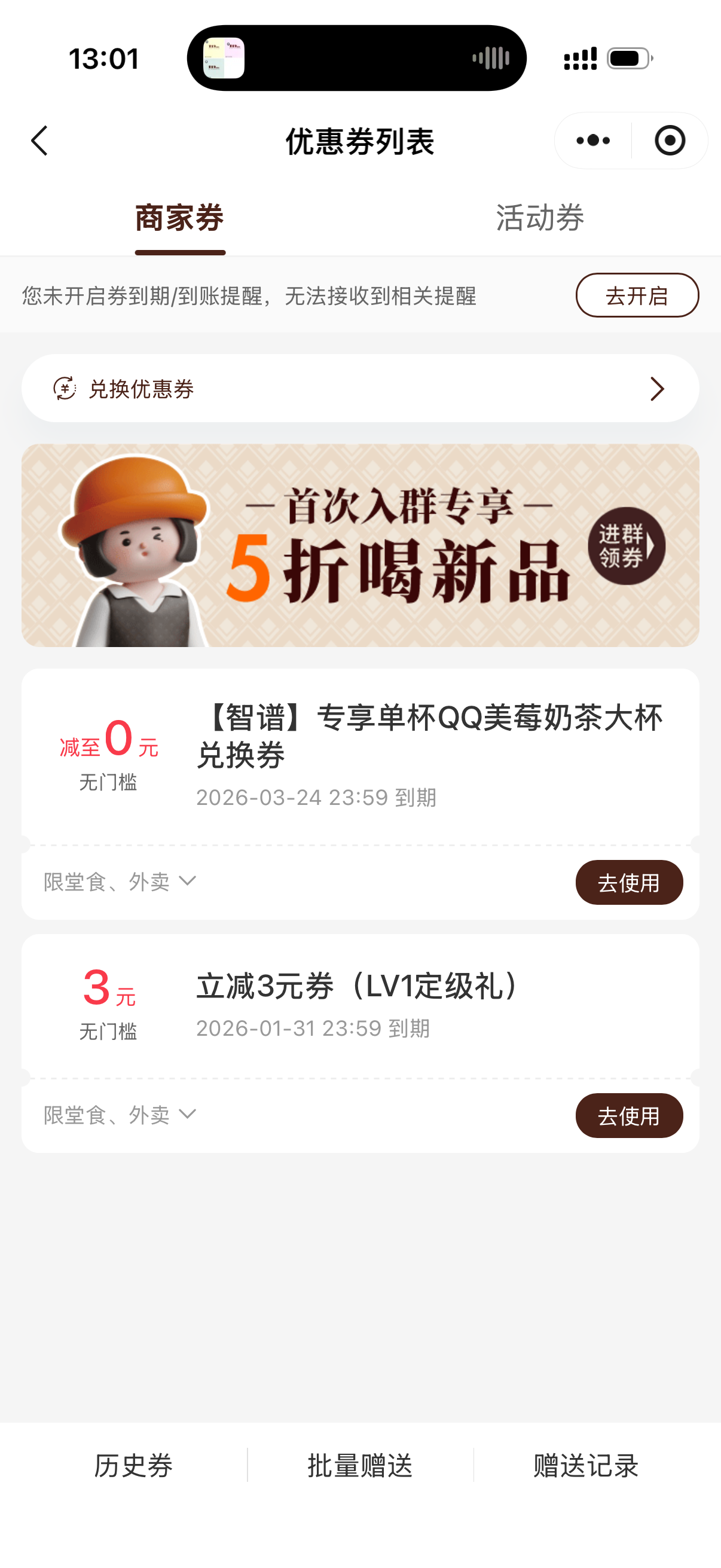Switch to the 活动券 tab

540,218
